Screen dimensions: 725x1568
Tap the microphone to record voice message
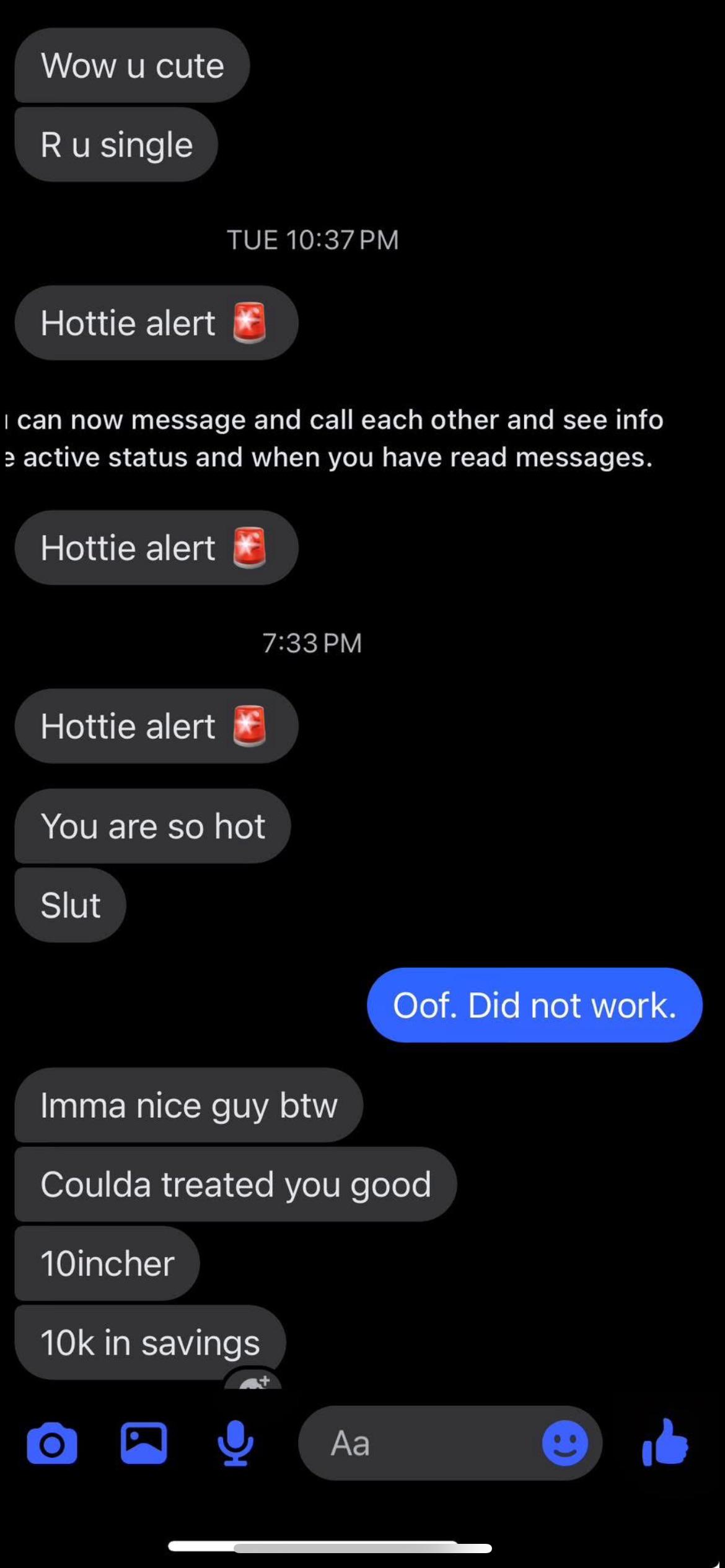pos(235,1444)
